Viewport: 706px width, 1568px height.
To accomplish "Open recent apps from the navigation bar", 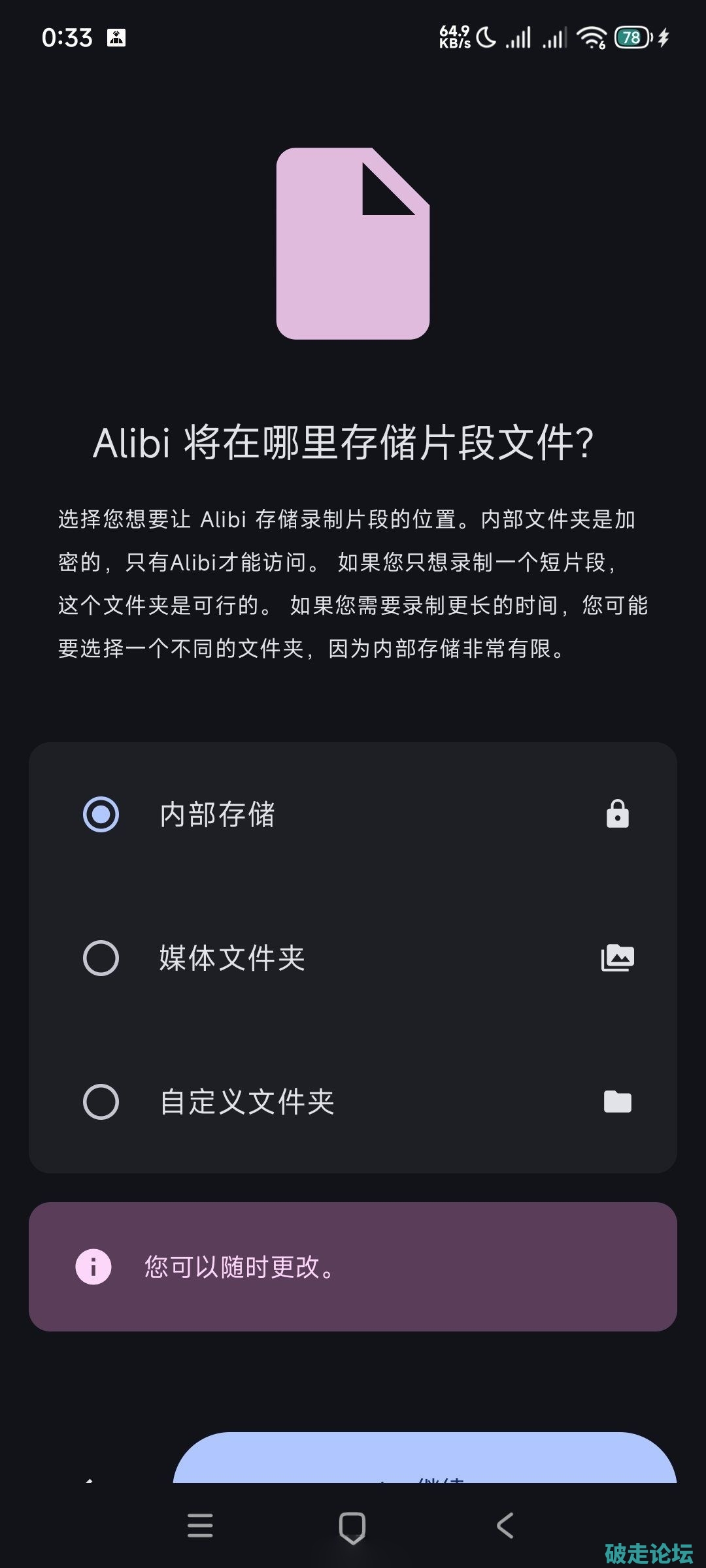I will click(200, 1526).
